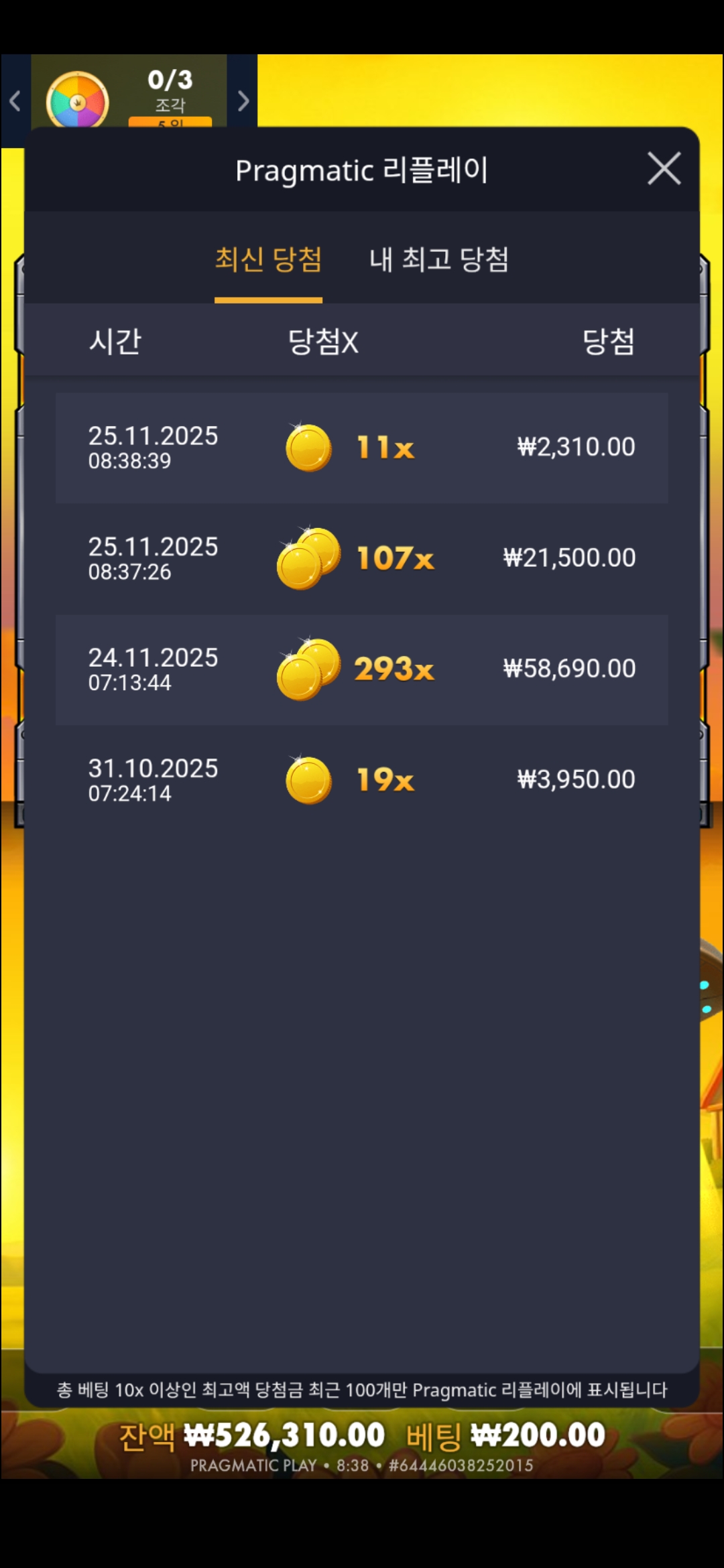Close the Pragmatic replay dialog
Screen dimensions: 724x1568
[x=664, y=168]
